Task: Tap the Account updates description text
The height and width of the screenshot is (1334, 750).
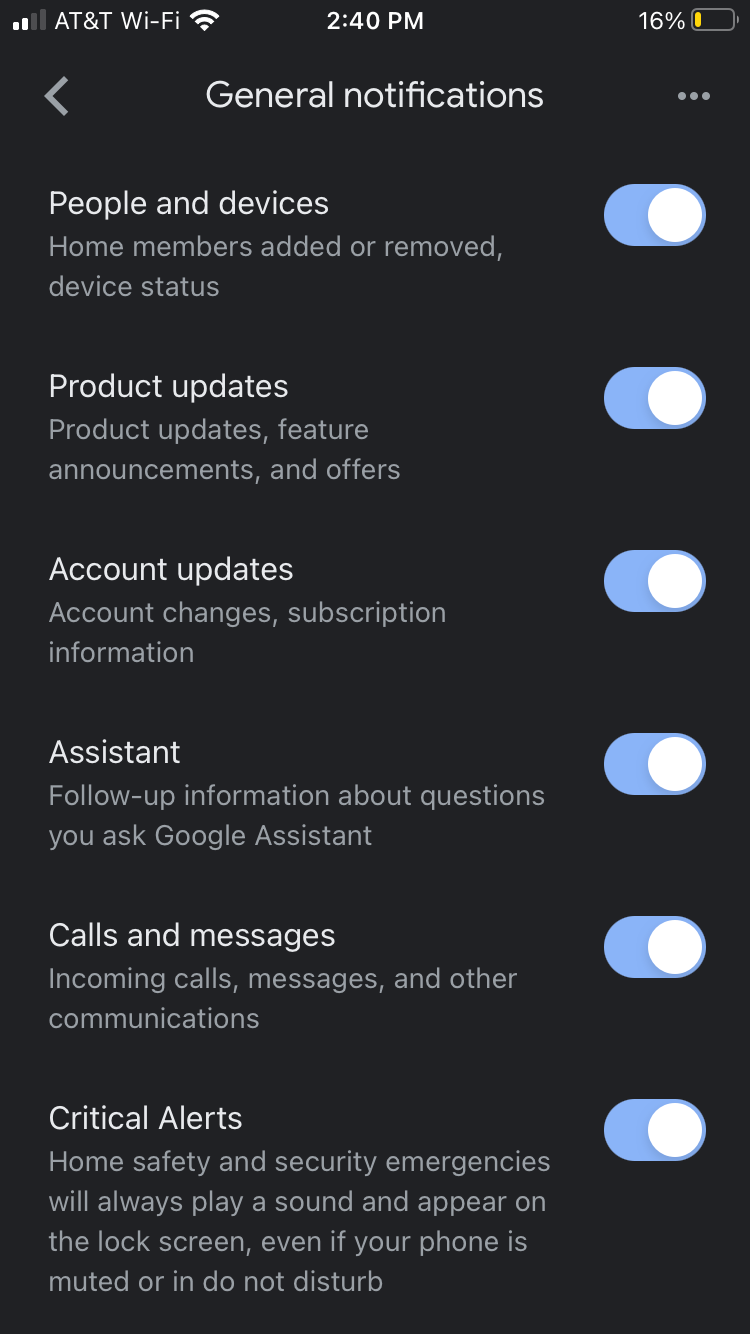Action: tap(247, 632)
